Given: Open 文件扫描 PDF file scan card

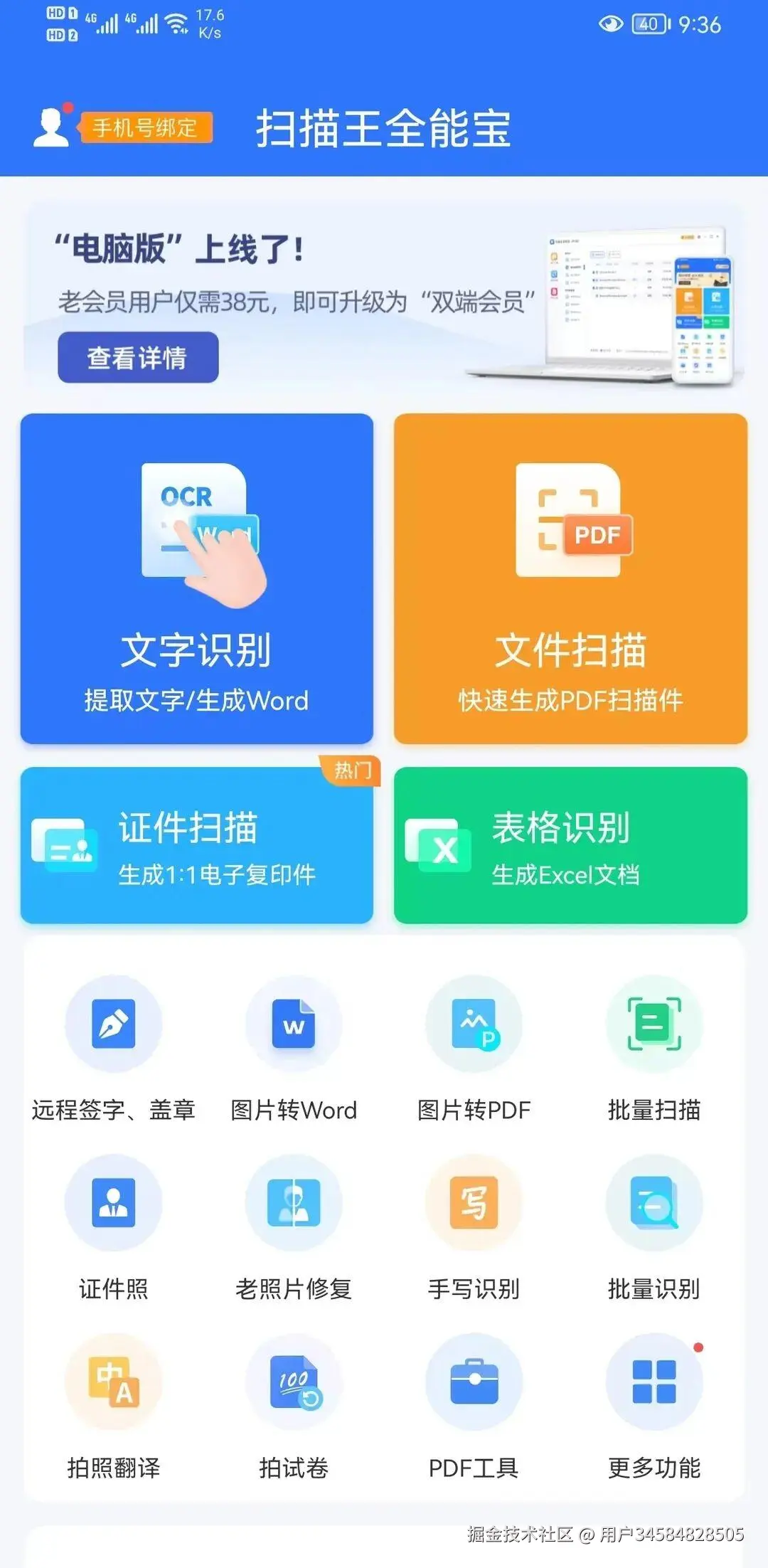Looking at the screenshot, I should [x=570, y=578].
